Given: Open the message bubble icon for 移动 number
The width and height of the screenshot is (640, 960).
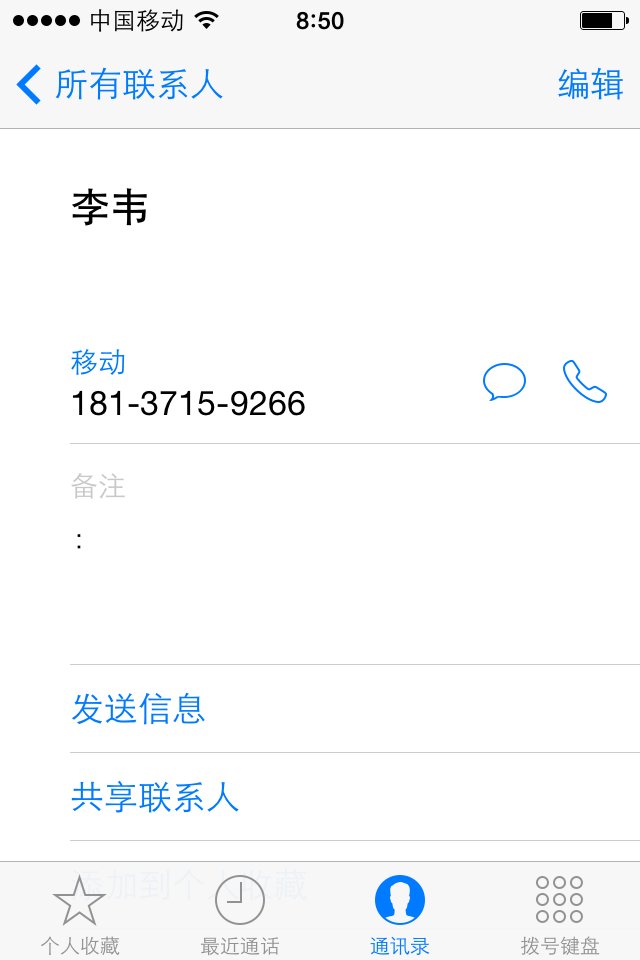Looking at the screenshot, I should pyautogui.click(x=504, y=382).
